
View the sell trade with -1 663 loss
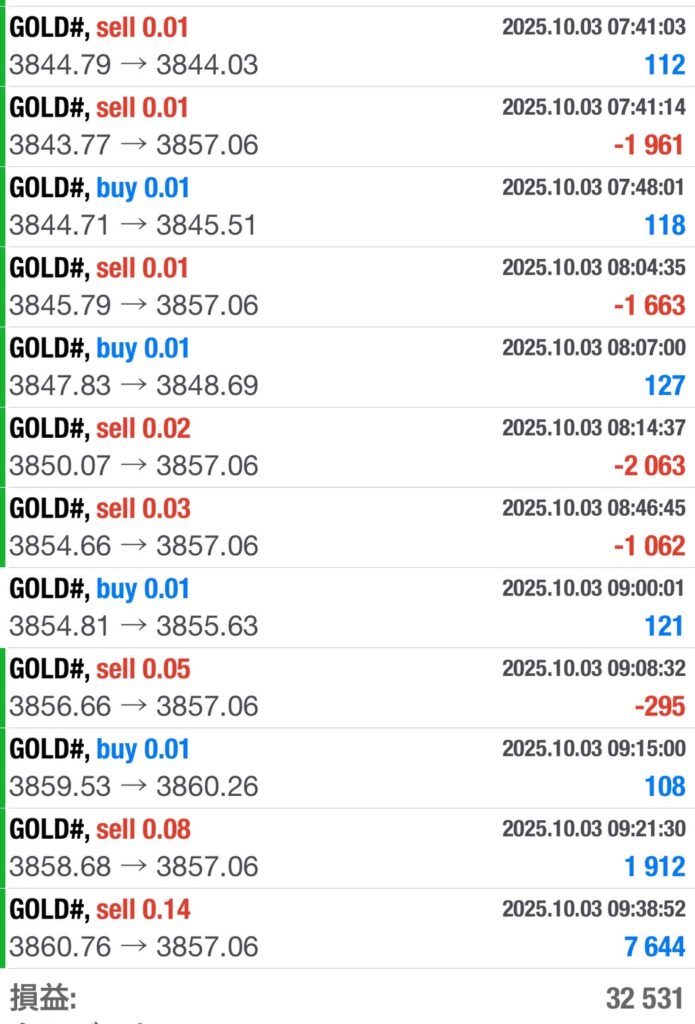(347, 286)
